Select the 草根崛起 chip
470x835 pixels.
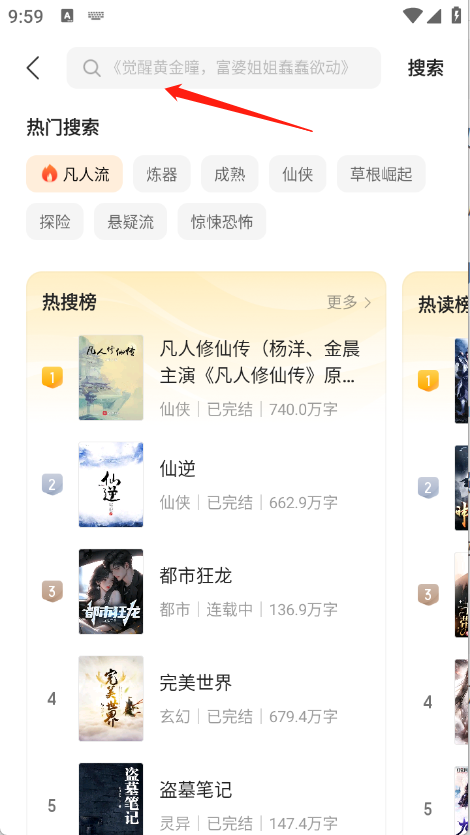click(x=381, y=174)
